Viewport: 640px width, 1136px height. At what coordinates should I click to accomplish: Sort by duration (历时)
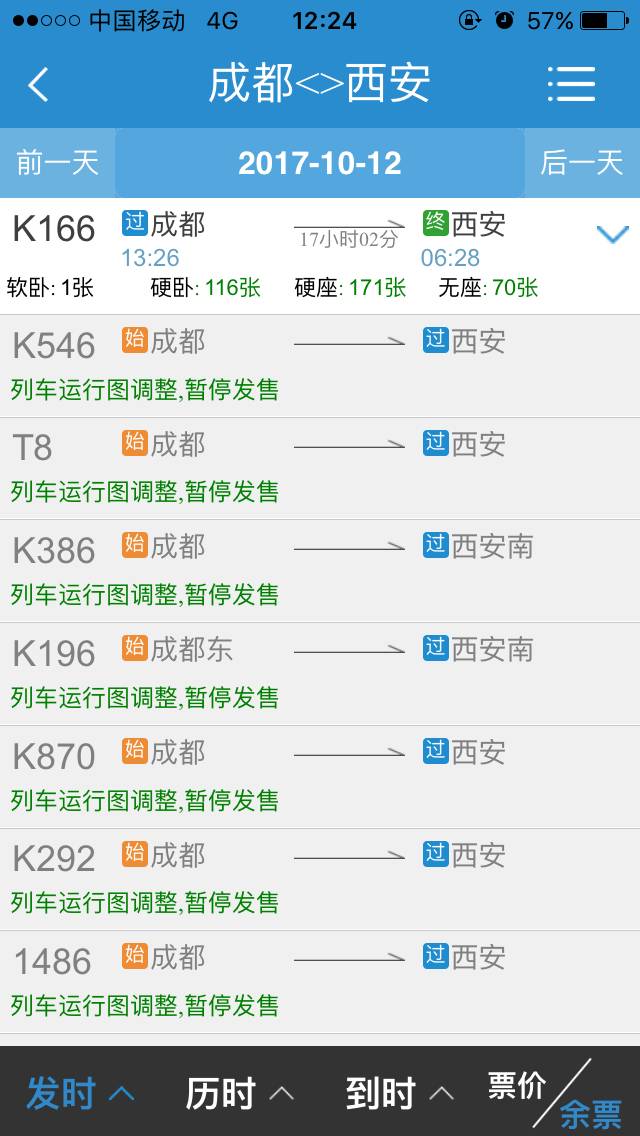[240, 1093]
